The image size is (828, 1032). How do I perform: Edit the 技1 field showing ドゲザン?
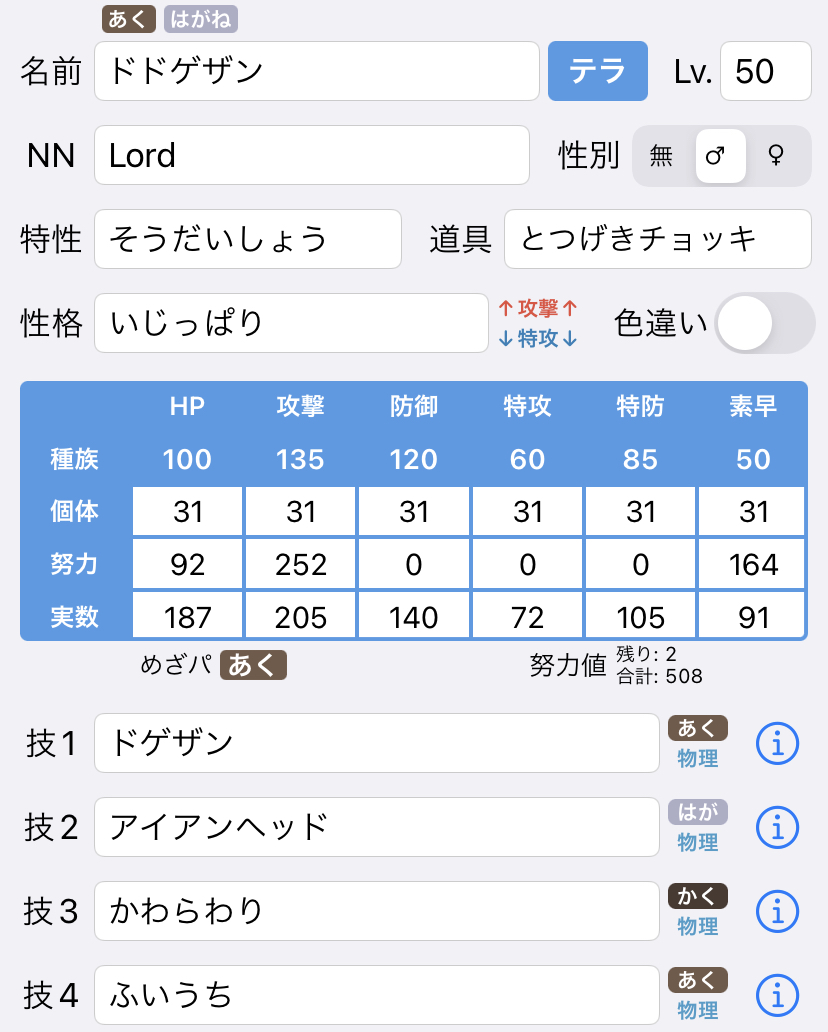click(x=376, y=743)
